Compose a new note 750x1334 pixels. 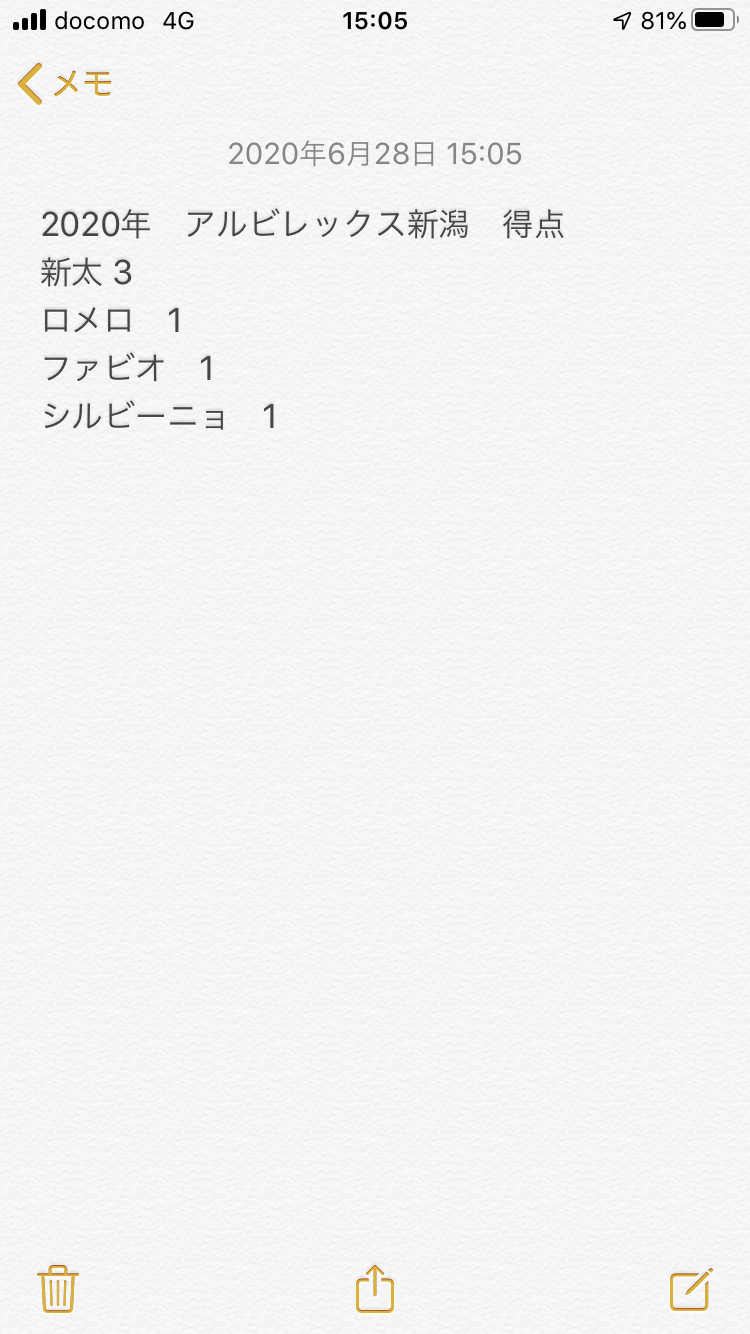pos(691,1289)
